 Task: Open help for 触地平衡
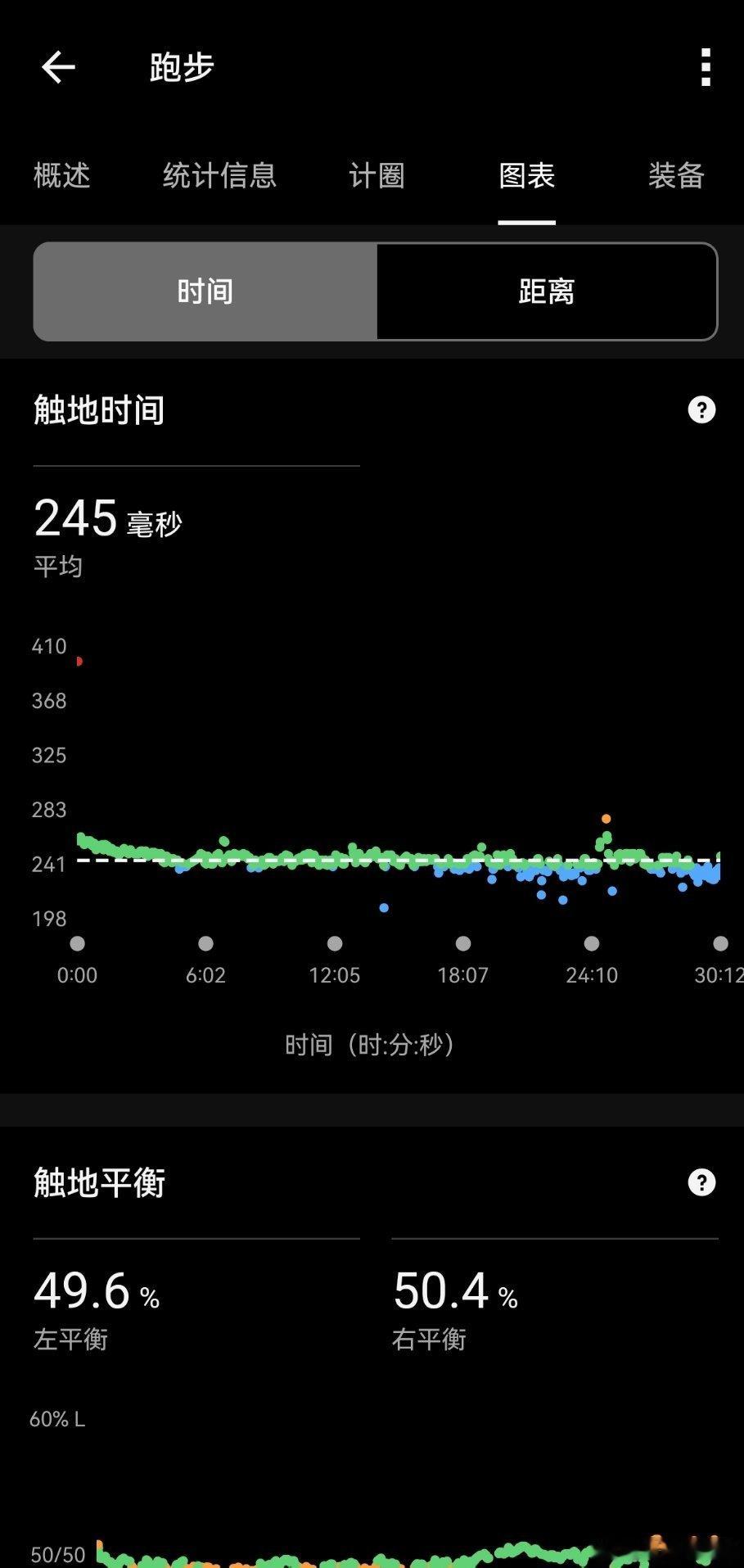click(x=701, y=1182)
